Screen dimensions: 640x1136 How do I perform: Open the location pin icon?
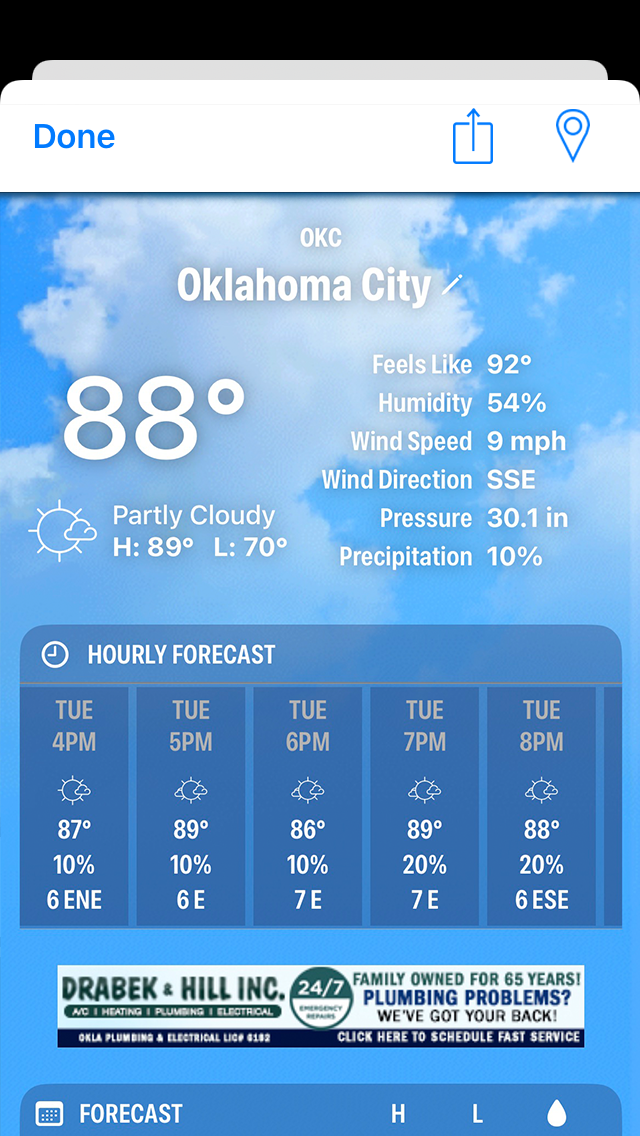573,135
